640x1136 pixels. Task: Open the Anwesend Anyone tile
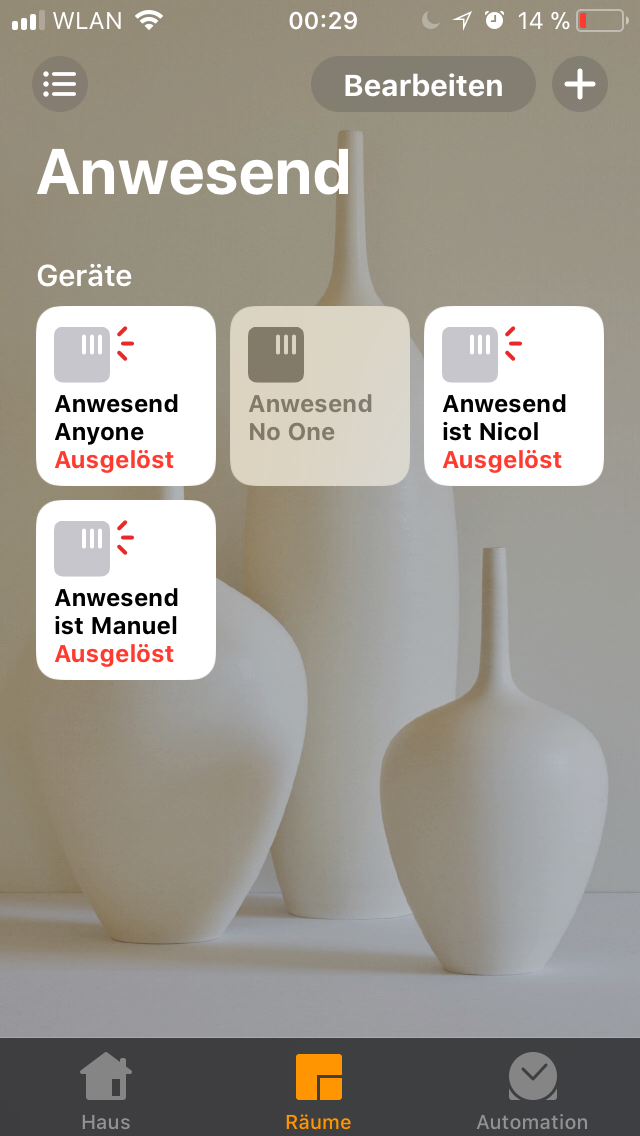pyautogui.click(x=126, y=396)
